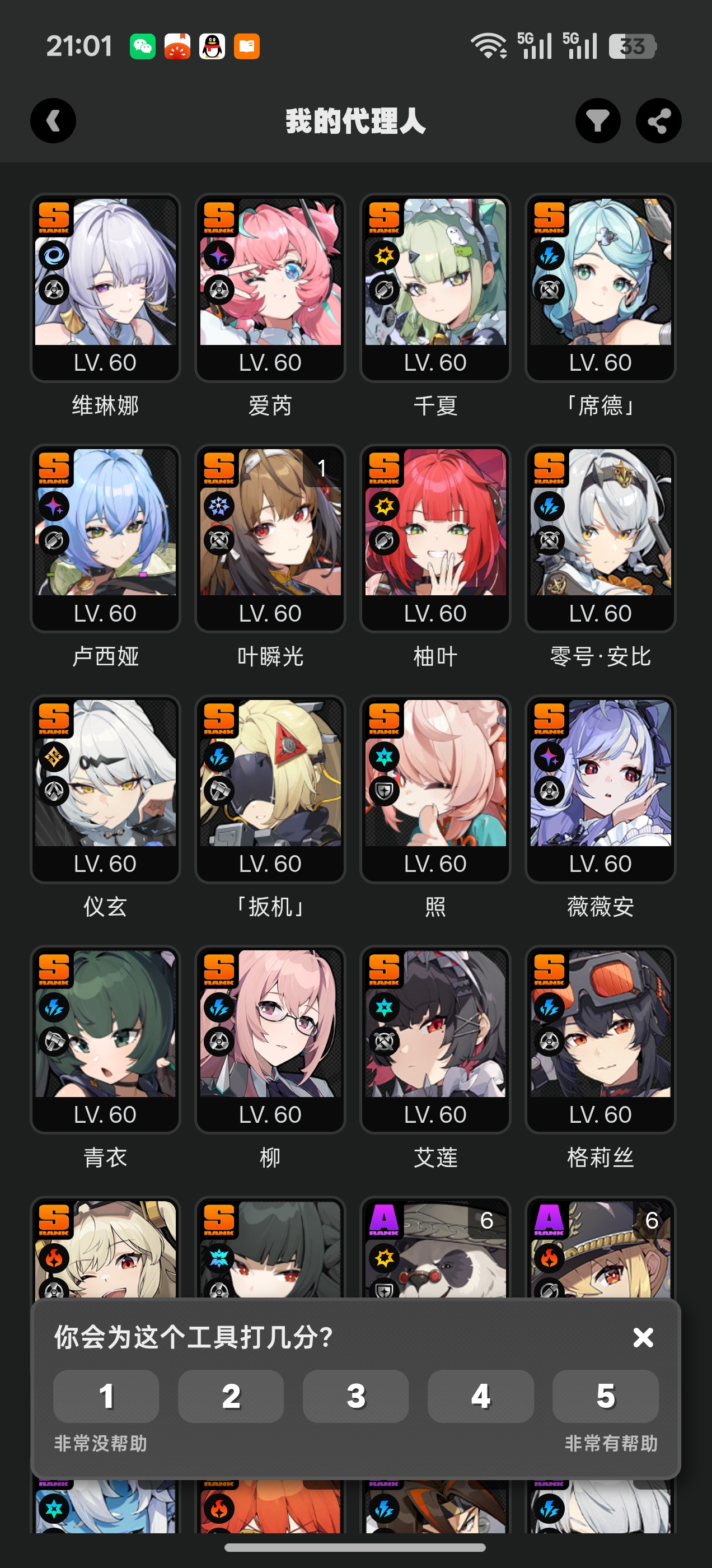Go back using the top-left arrow
The height and width of the screenshot is (1568, 712).
coord(53,120)
